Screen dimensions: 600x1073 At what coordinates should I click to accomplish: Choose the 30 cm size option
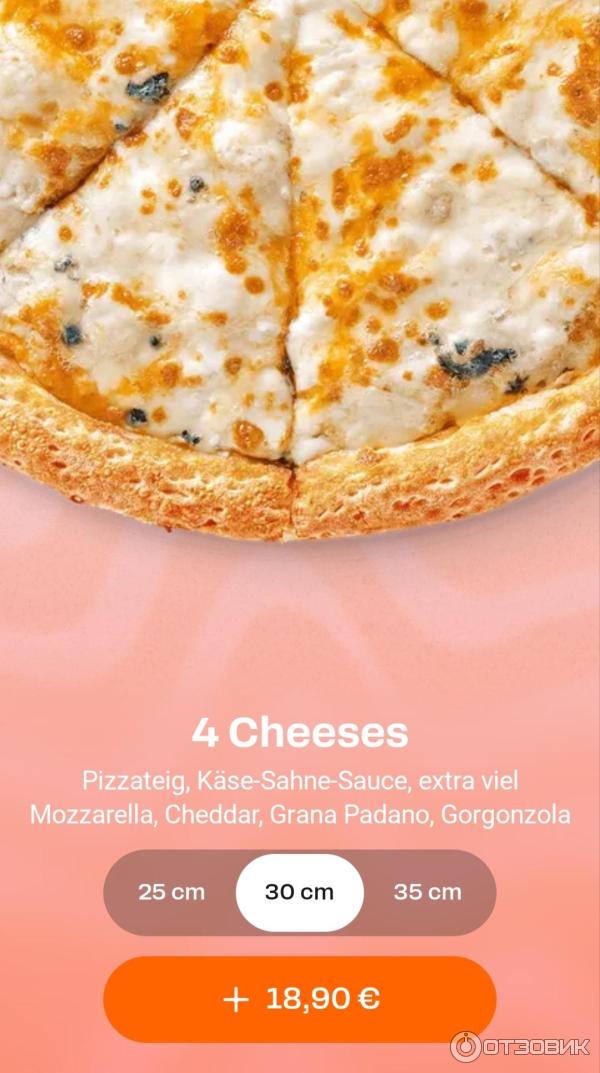click(x=299, y=892)
